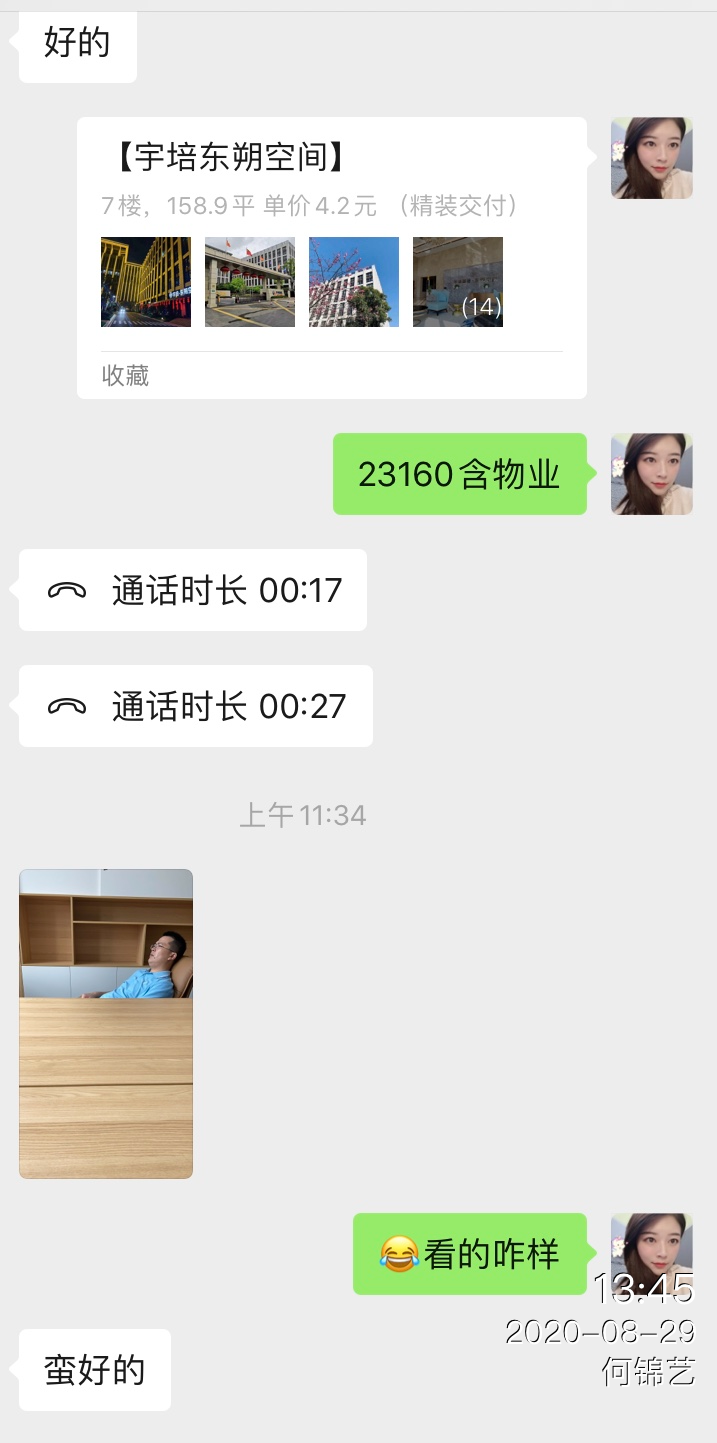Redial from the 通话时长 00:17 call record
This screenshot has width=717, height=1443.
pyautogui.click(x=193, y=590)
